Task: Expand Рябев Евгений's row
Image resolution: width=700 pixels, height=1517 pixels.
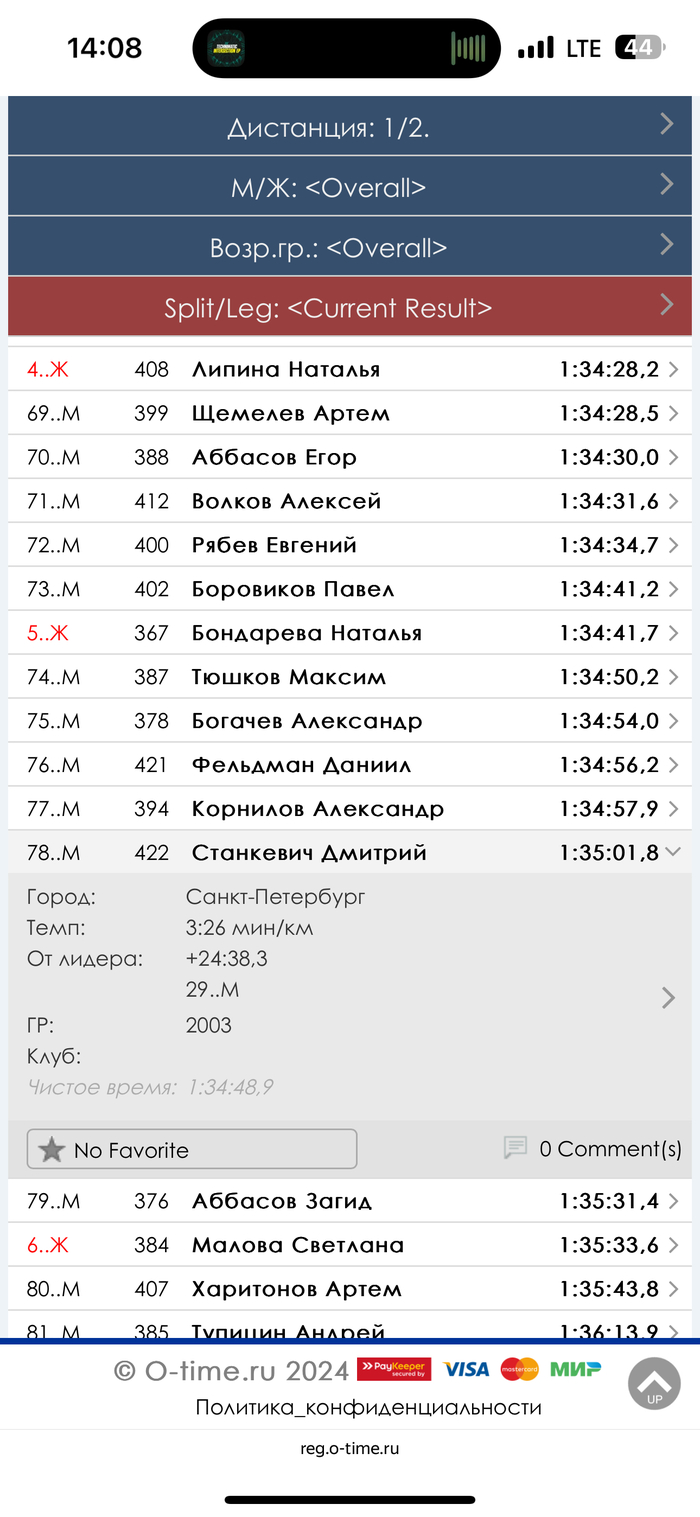Action: 350,546
